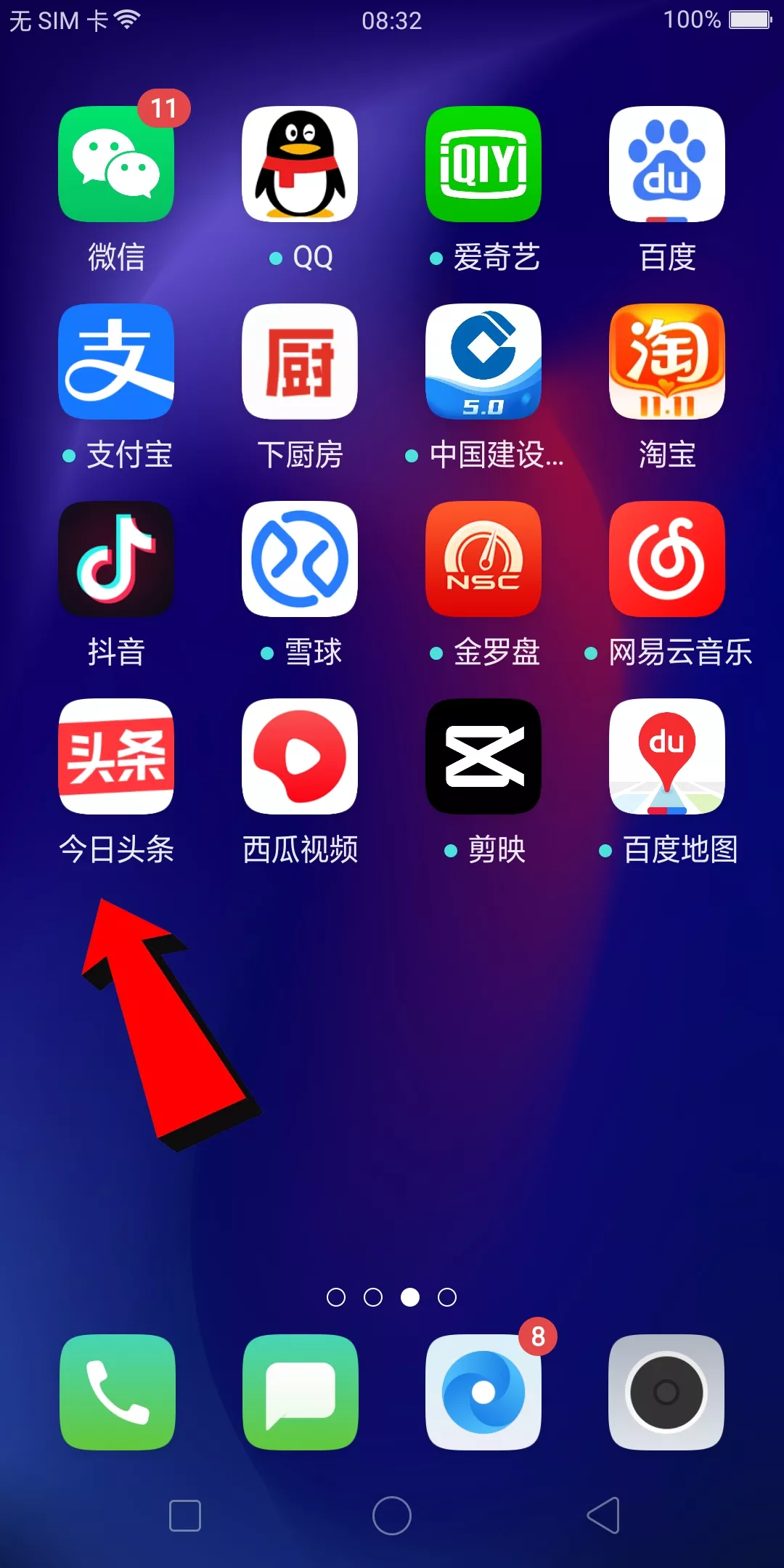Launch the QQ app
The height and width of the screenshot is (1568, 784).
click(300, 164)
